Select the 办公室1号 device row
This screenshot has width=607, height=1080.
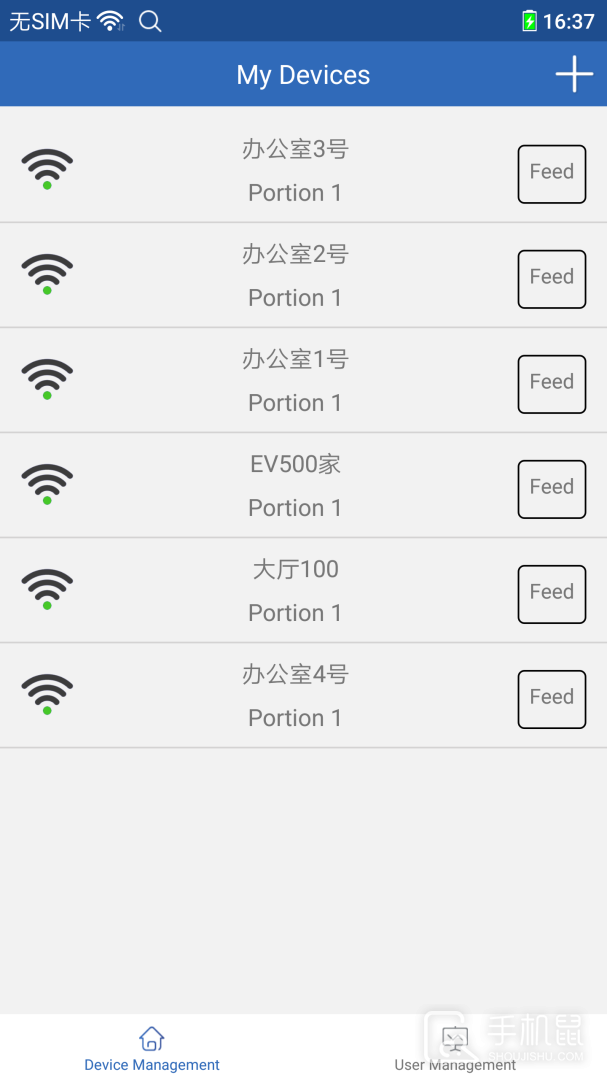[295, 380]
